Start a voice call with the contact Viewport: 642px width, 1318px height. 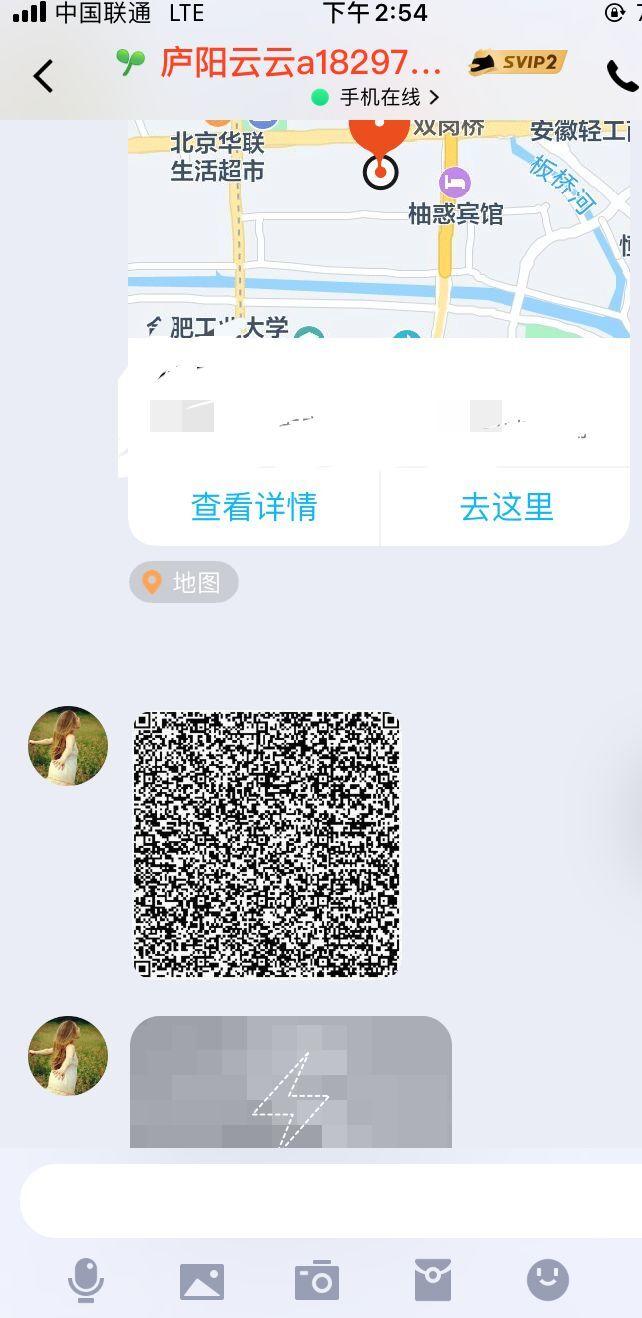621,76
